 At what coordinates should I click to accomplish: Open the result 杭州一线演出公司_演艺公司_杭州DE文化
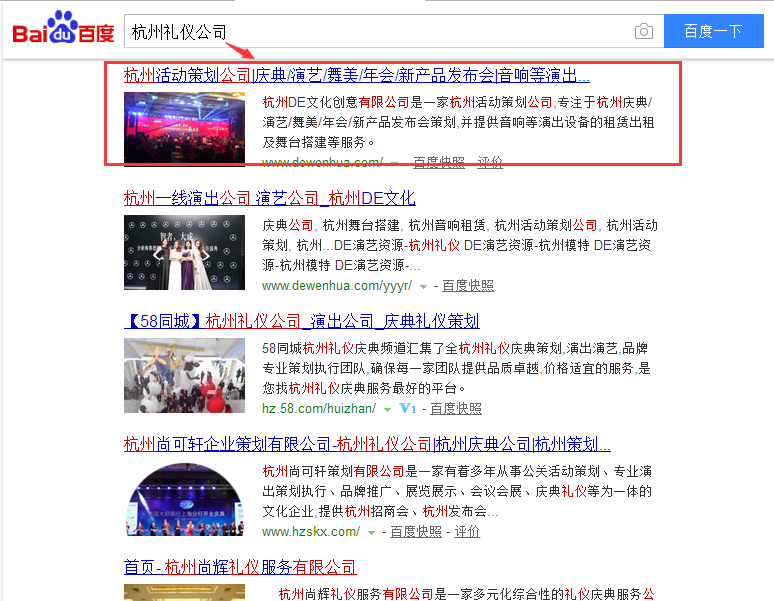pyautogui.click(x=269, y=198)
